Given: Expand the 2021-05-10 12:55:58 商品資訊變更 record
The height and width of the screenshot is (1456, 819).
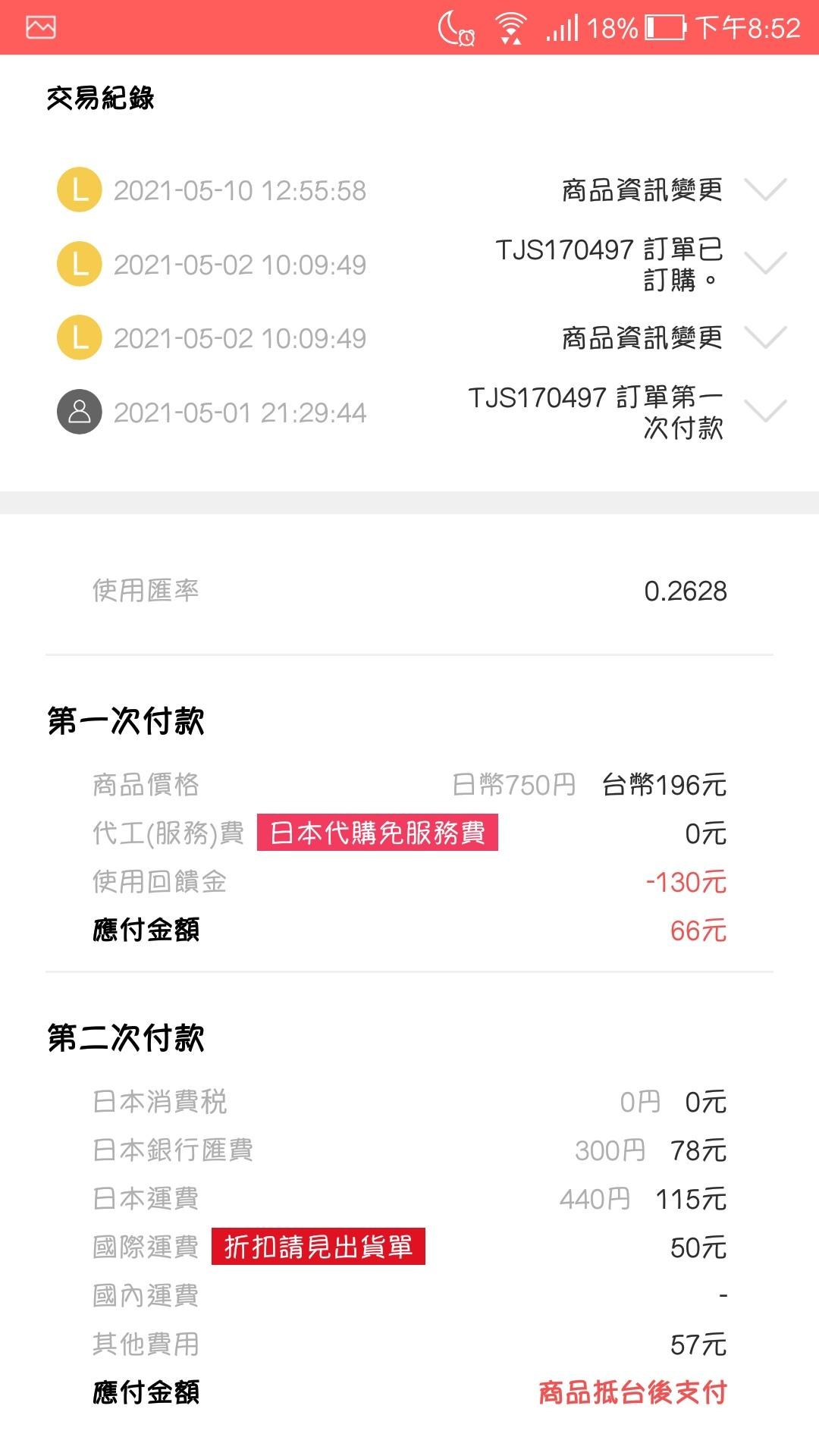Looking at the screenshot, I should (765, 190).
